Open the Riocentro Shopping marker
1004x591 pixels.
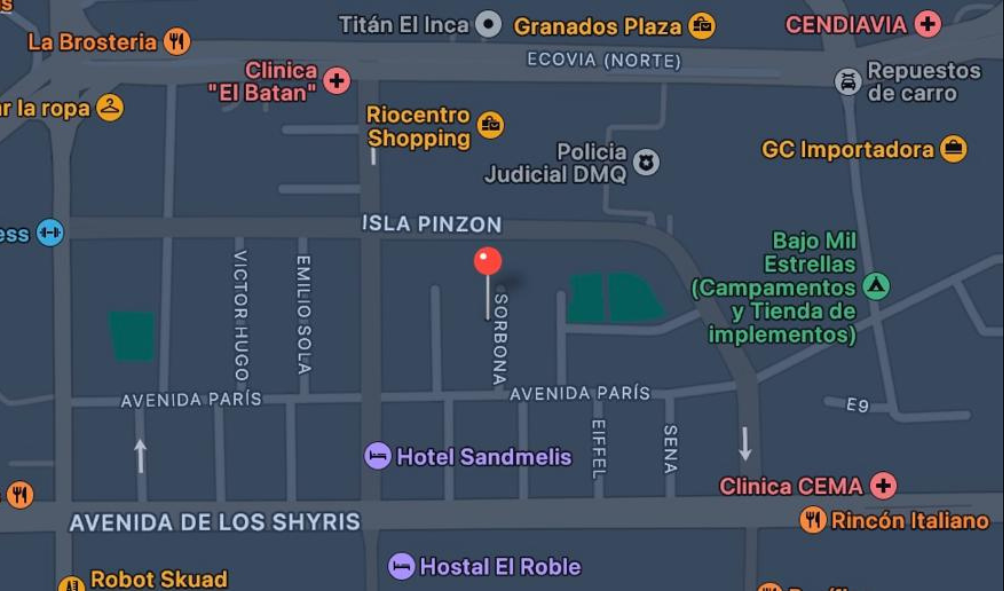490,125
